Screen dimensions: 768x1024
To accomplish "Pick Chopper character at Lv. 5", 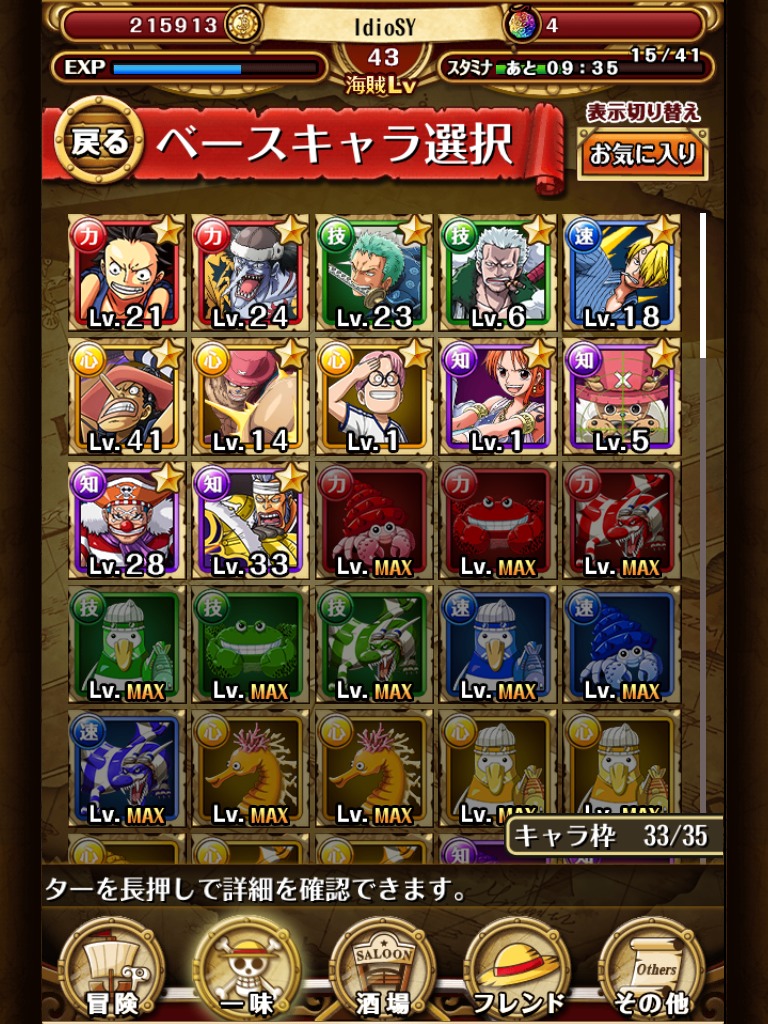I will click(621, 397).
